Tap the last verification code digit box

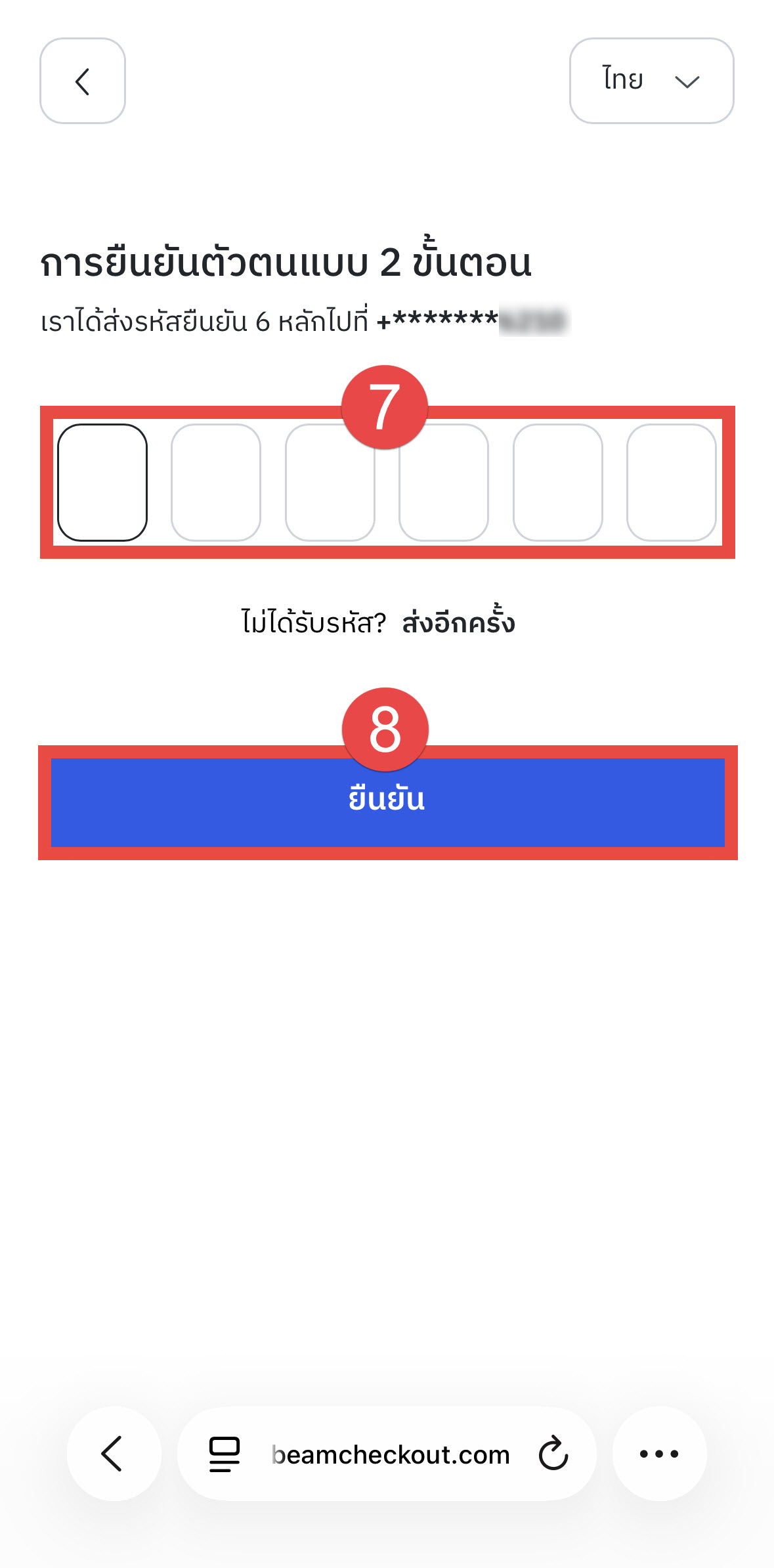(x=671, y=483)
